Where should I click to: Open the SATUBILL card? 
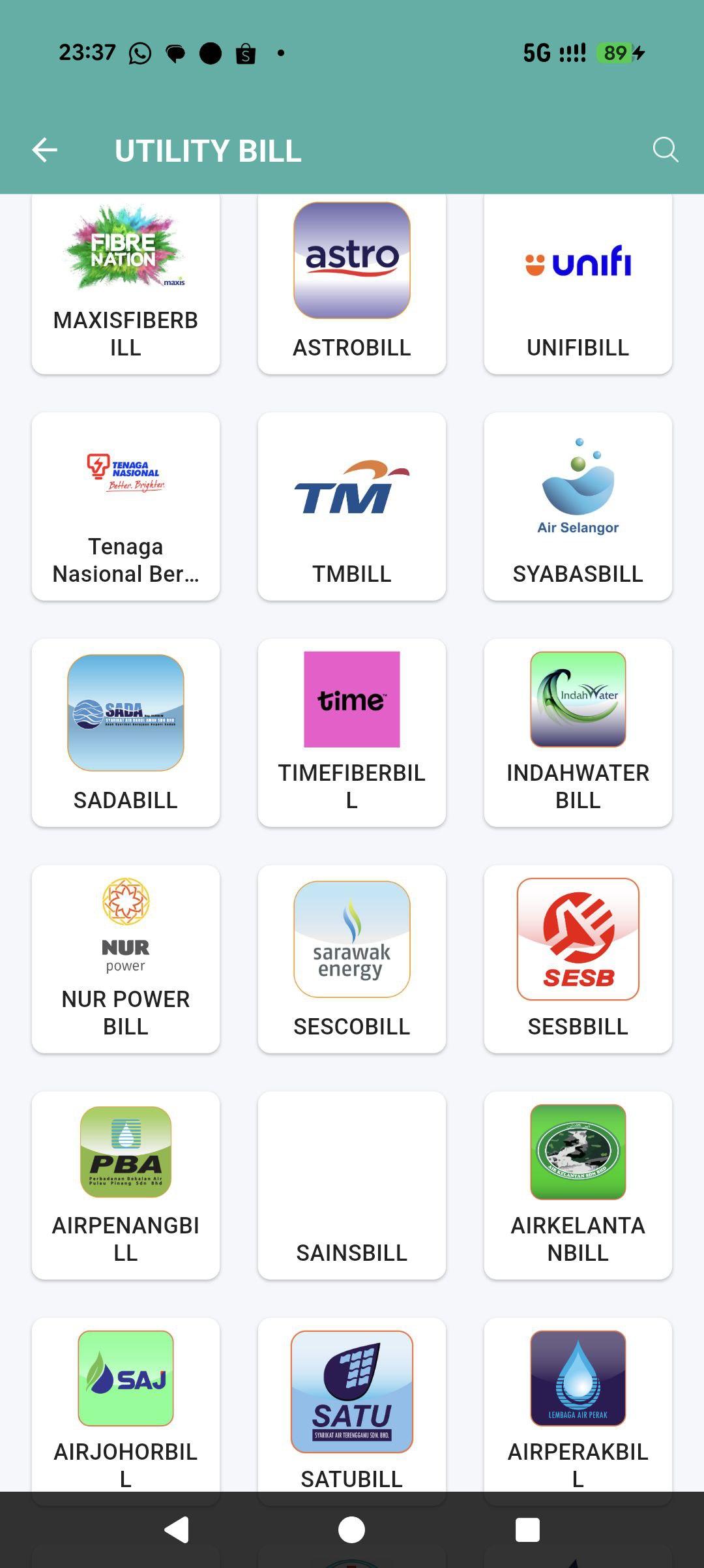352,1402
